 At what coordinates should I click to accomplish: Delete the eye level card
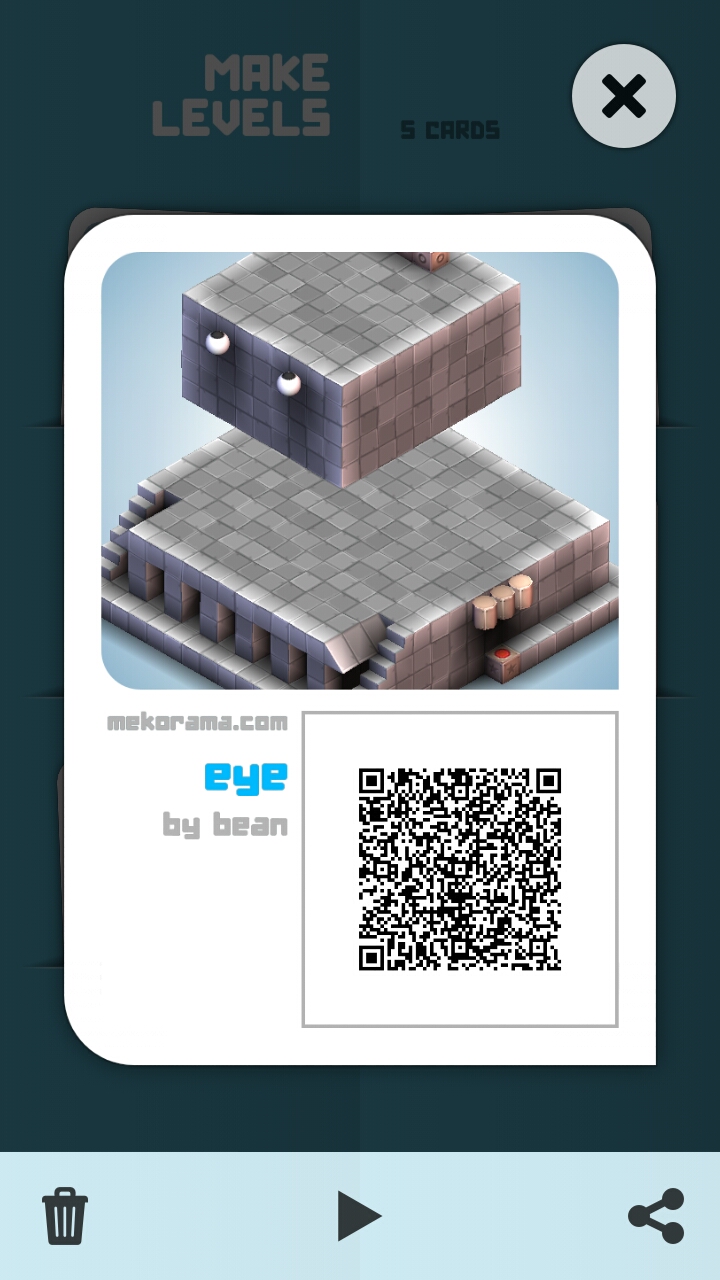tap(65, 1216)
